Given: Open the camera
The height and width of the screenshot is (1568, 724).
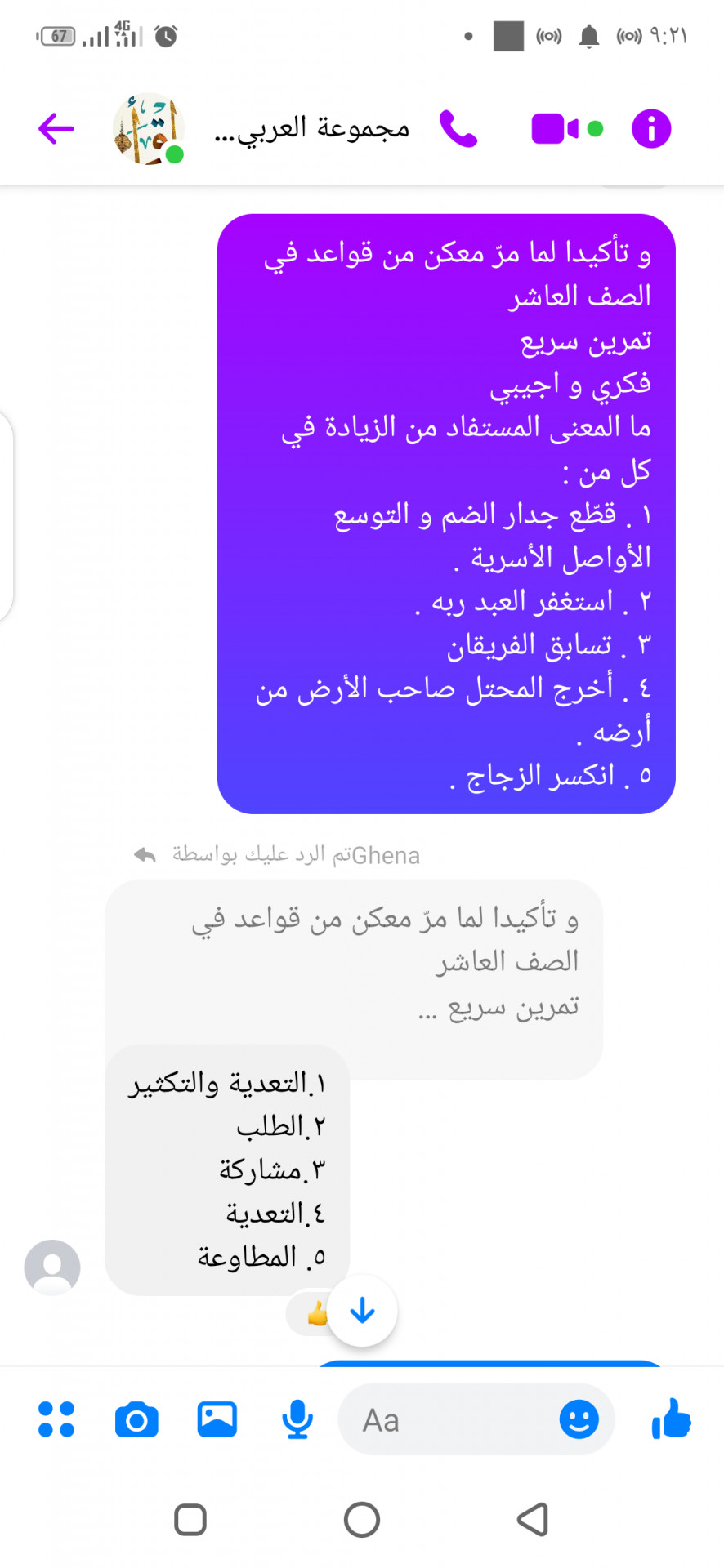Looking at the screenshot, I should click(x=136, y=1419).
